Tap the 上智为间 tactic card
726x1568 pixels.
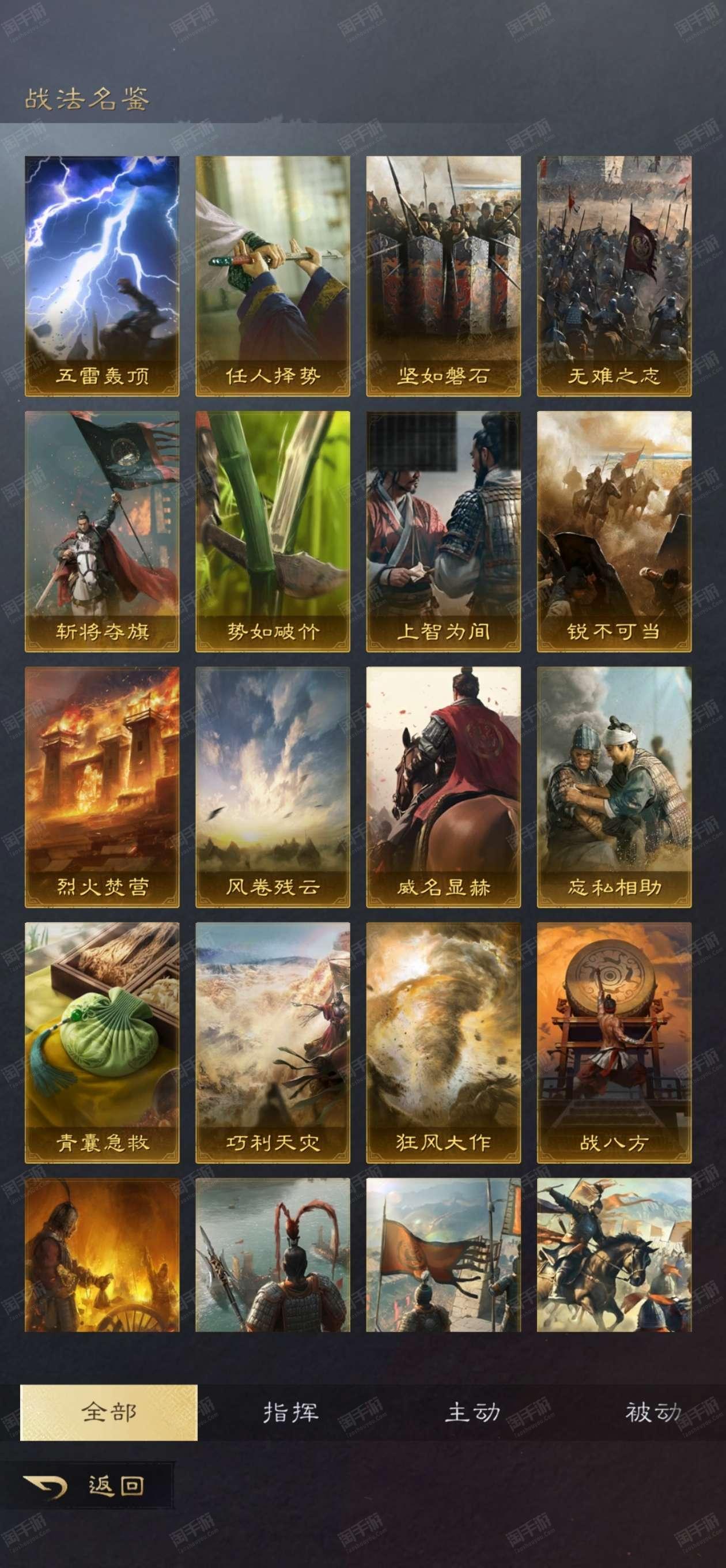coord(444,532)
